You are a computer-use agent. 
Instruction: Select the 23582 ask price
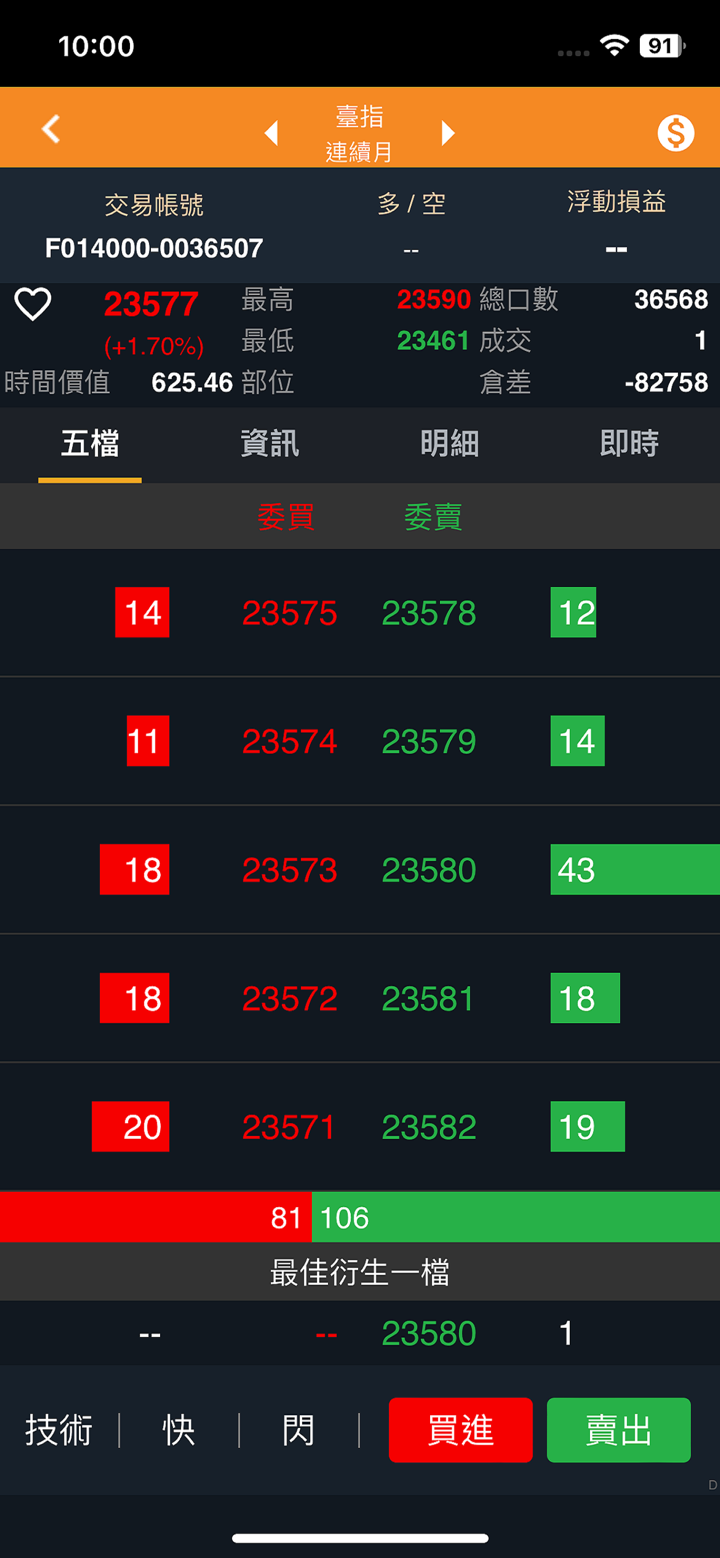pos(428,1127)
